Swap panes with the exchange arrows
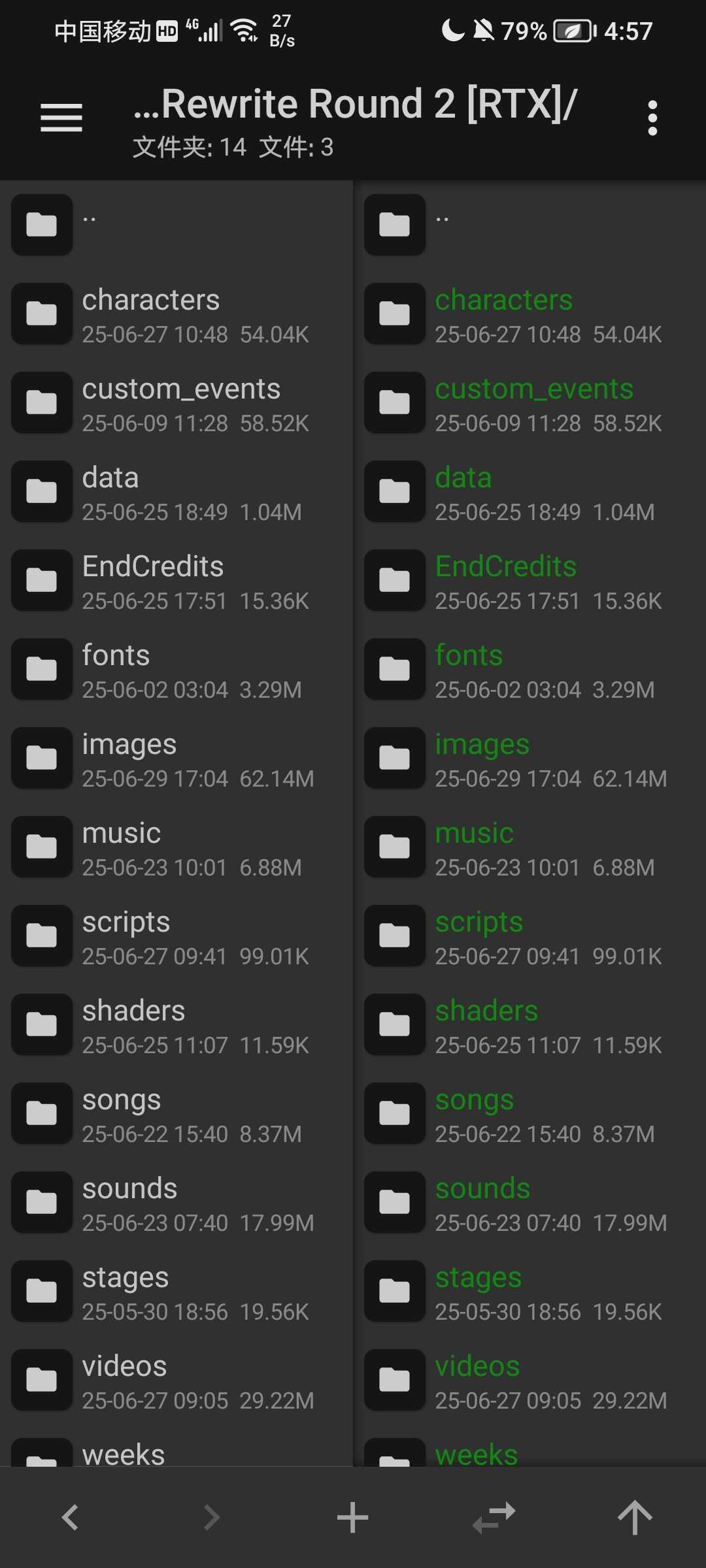Viewport: 706px width, 1568px height. coord(494,1517)
